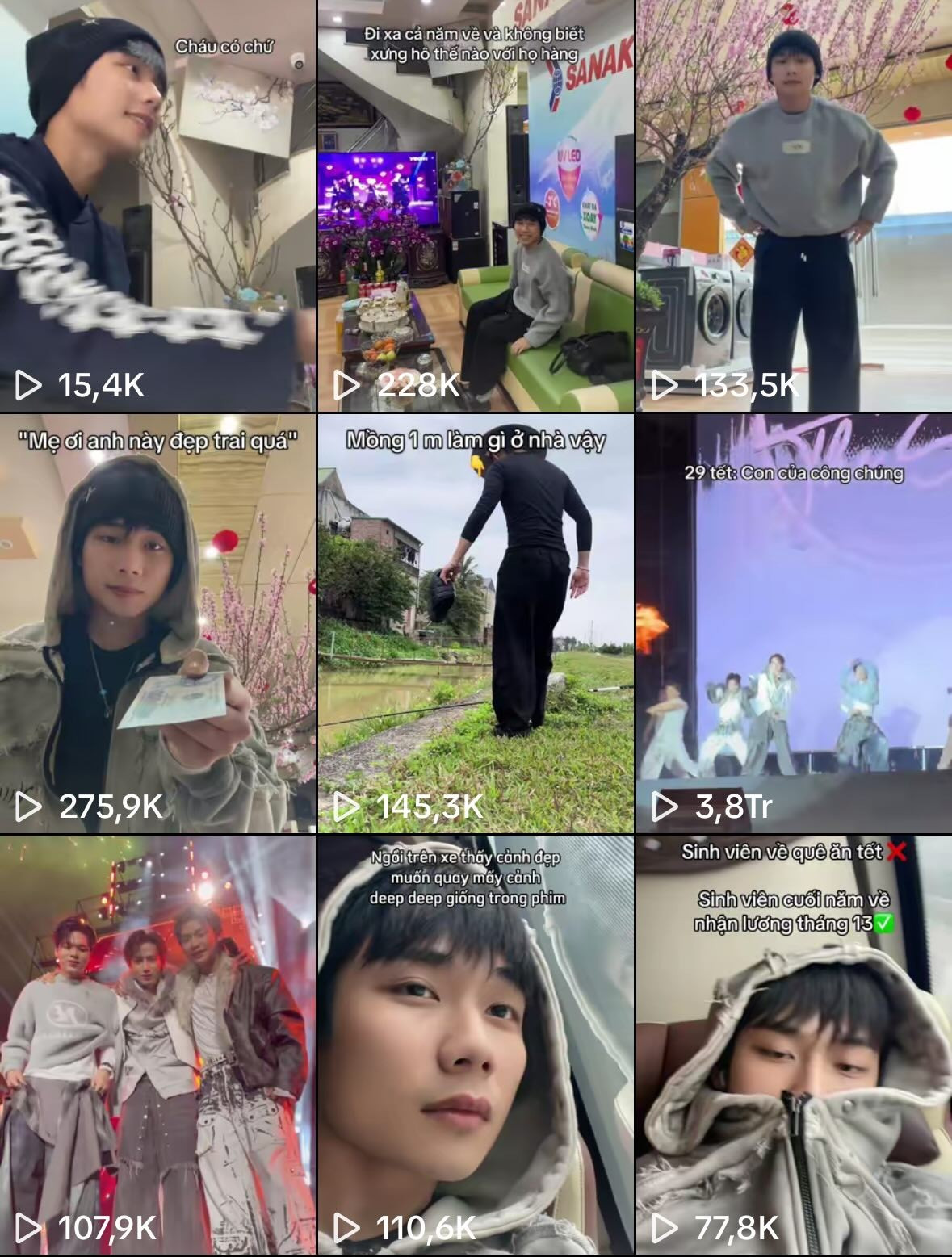Watch "Mẹ ơi anh này đẹp trai quá" video
952x1257 pixels.
click(x=157, y=623)
